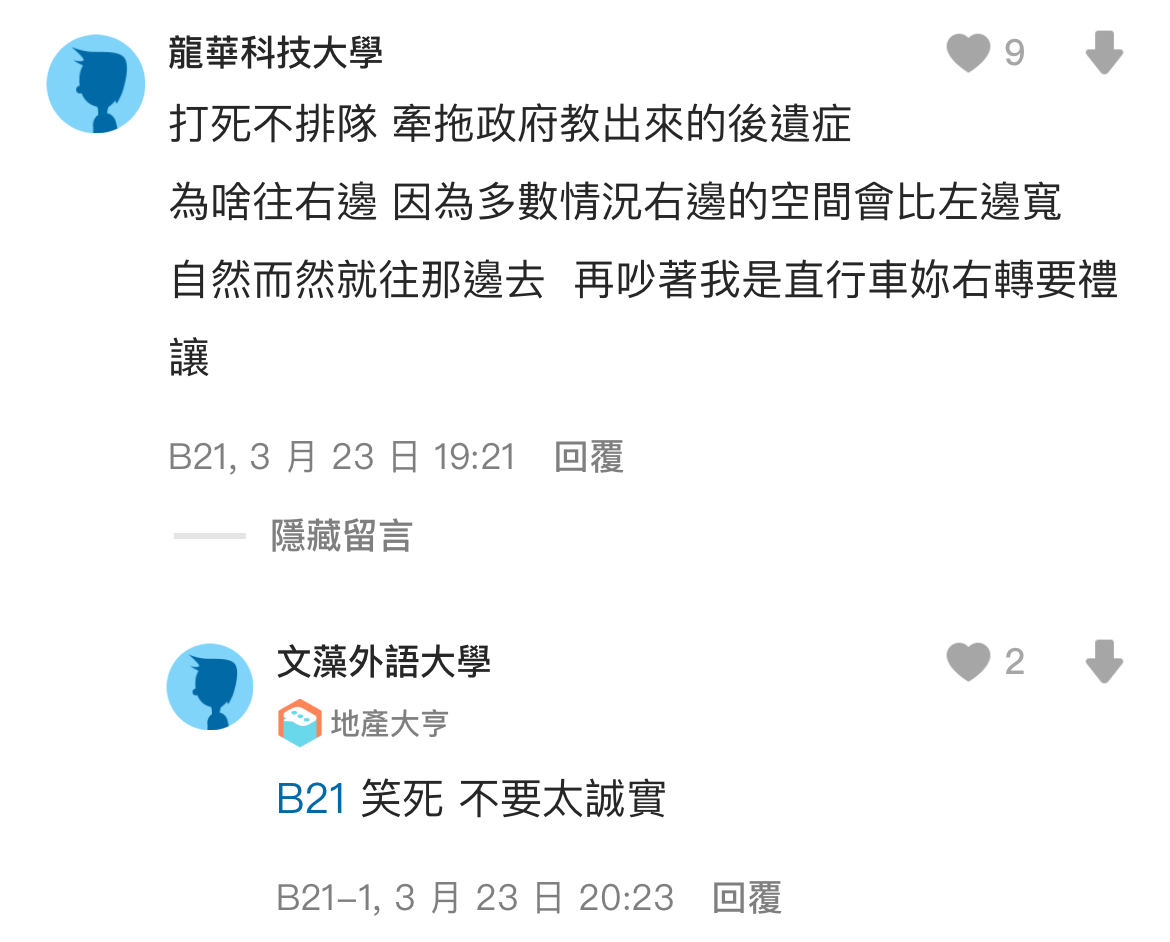Like the 文藻外語大學 reply
1170x942 pixels.
pos(968,662)
